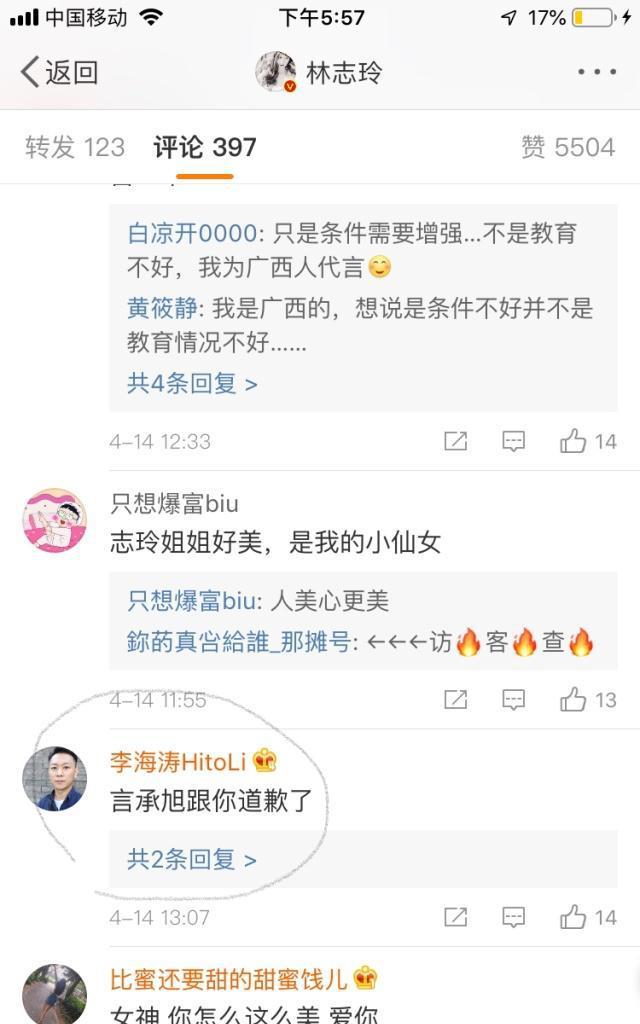Open 李海涛HitoLi's profile picture
The image size is (640, 1024).
55,778
